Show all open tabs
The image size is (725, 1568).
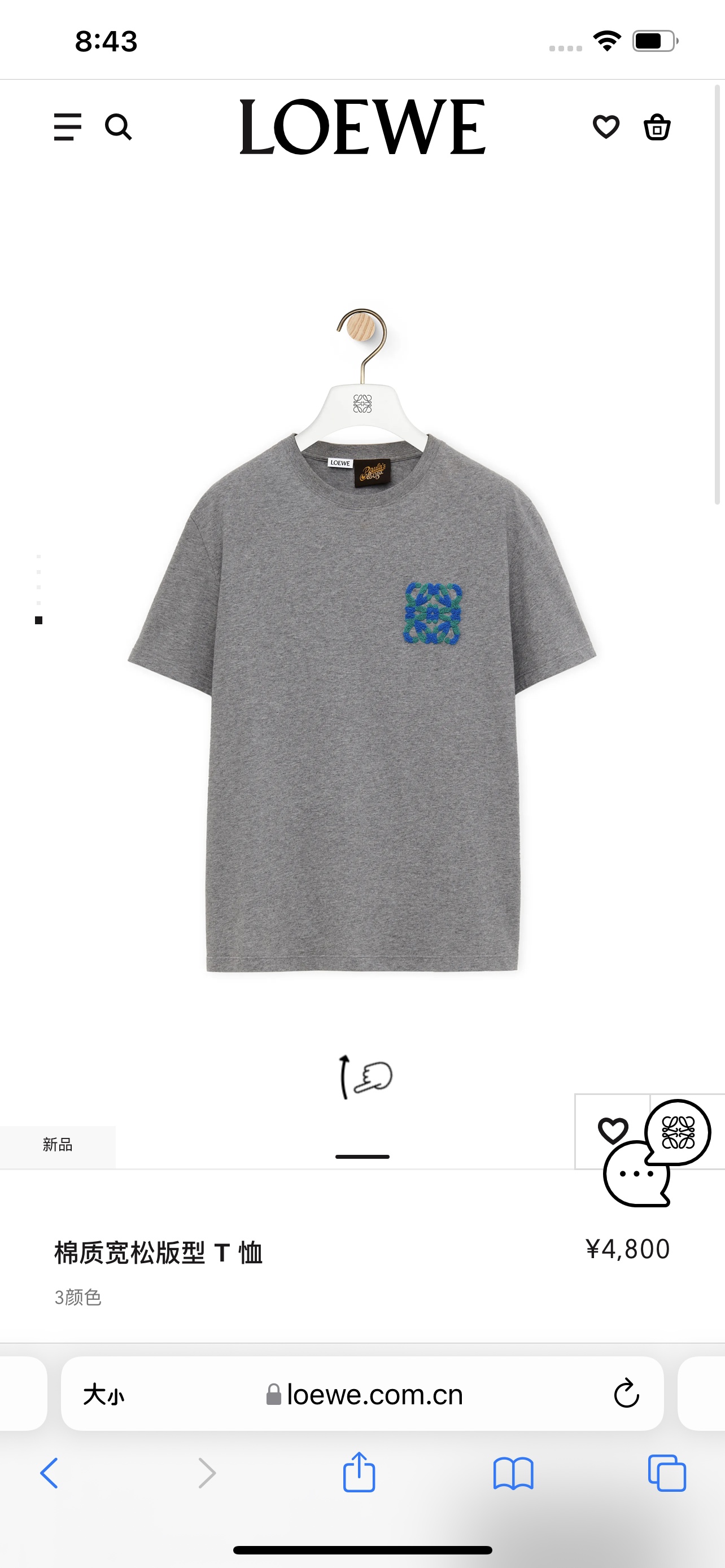tap(667, 1473)
